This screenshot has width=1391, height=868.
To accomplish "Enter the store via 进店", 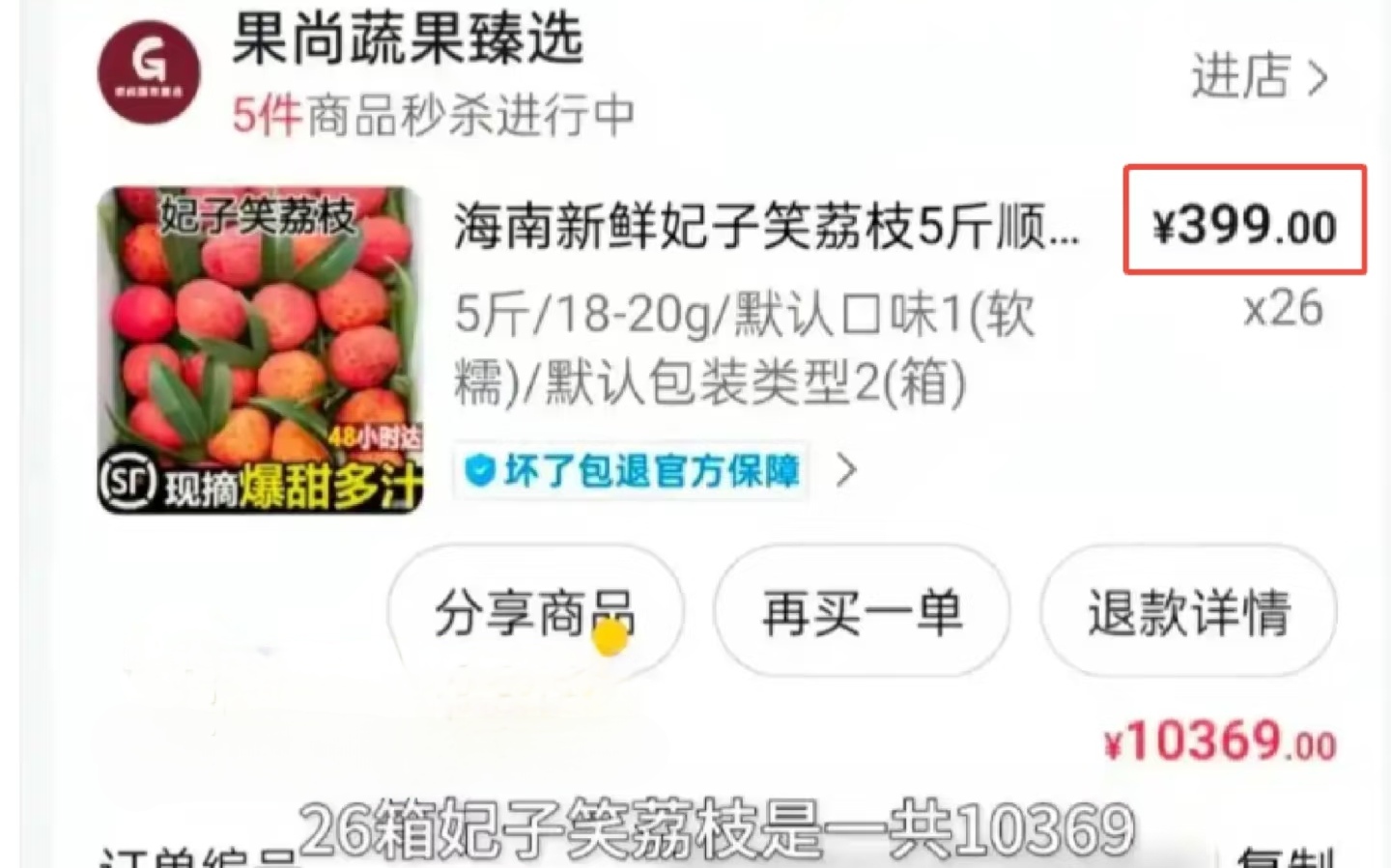I will [1259, 76].
